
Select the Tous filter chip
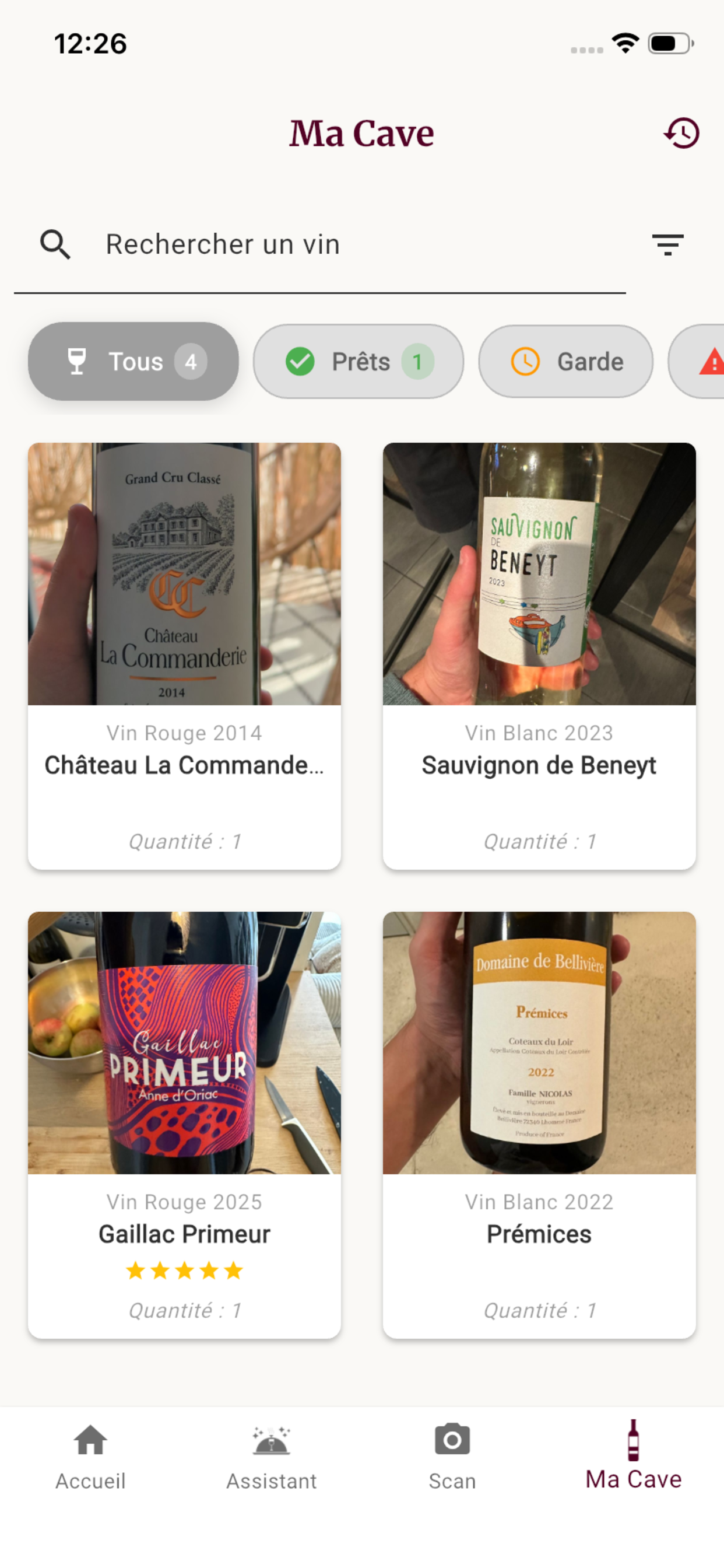(x=133, y=362)
